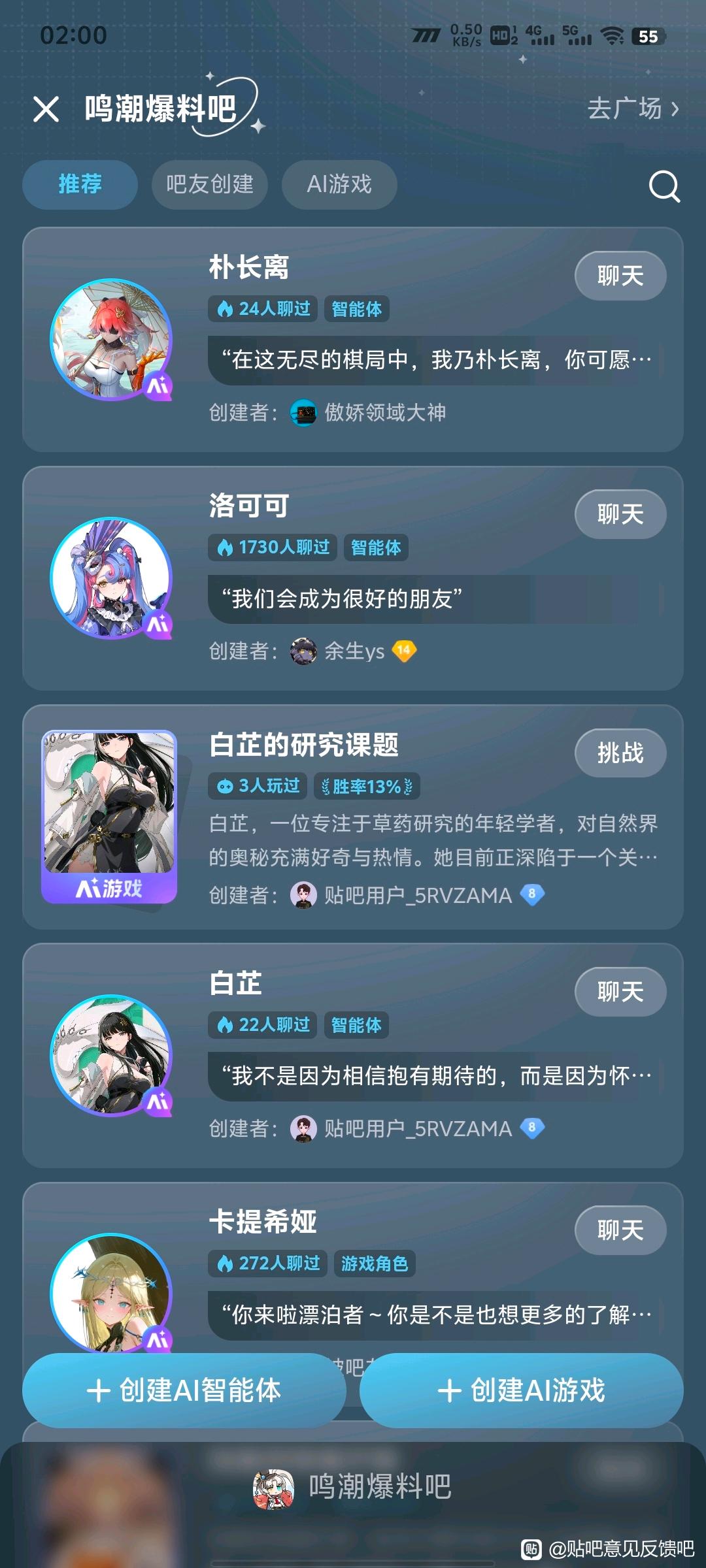Open 朴长离's avatar
The image size is (706, 1568).
coord(111,340)
